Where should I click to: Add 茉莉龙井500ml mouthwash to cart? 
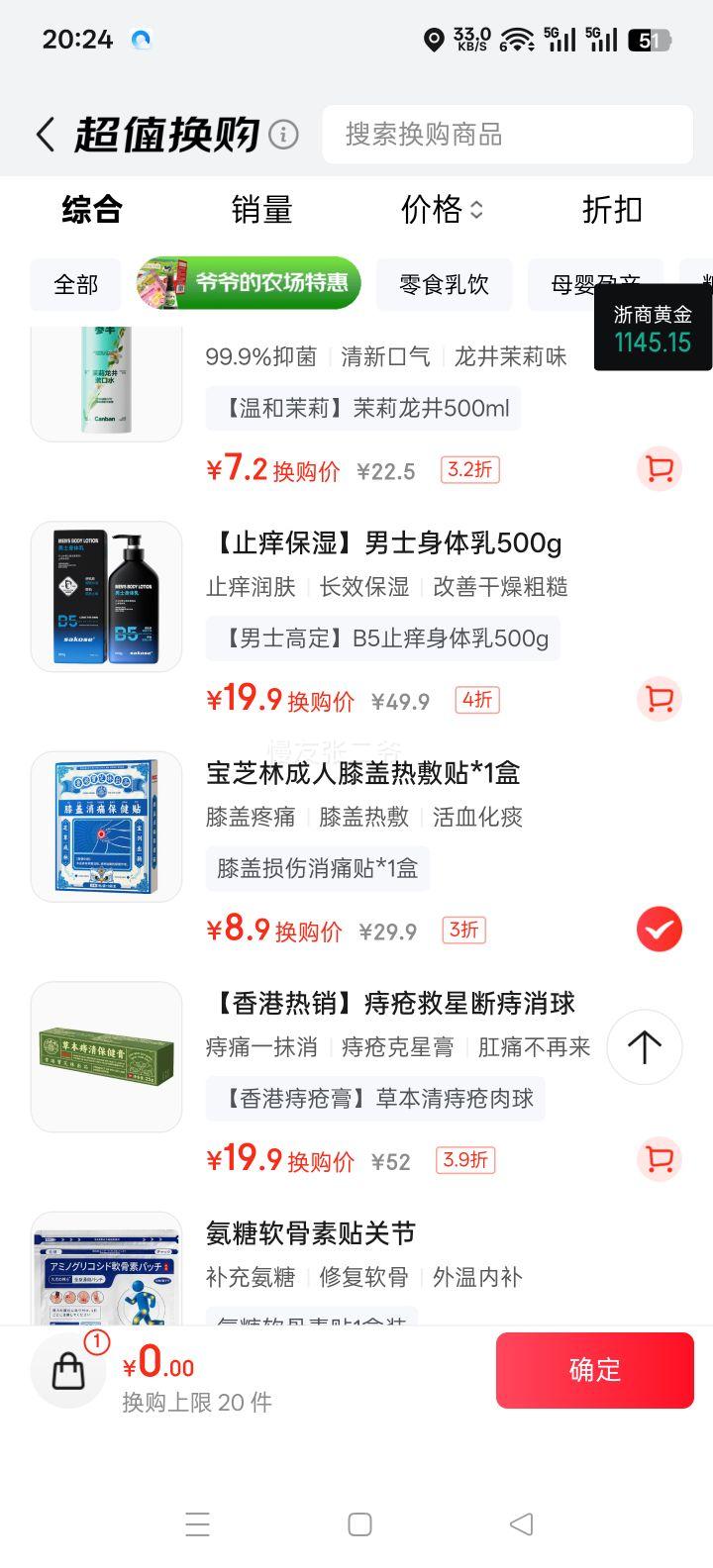coord(660,469)
